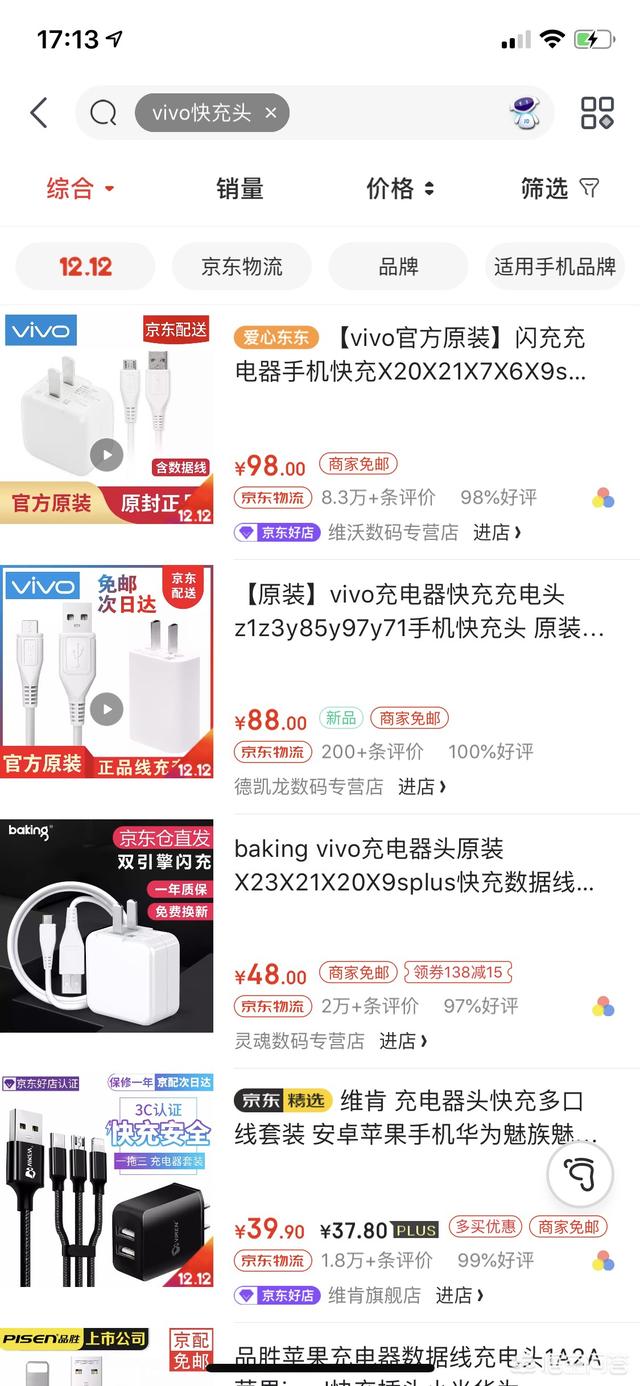Remove the vivo快充头 search tag
640x1386 pixels.
point(270,113)
